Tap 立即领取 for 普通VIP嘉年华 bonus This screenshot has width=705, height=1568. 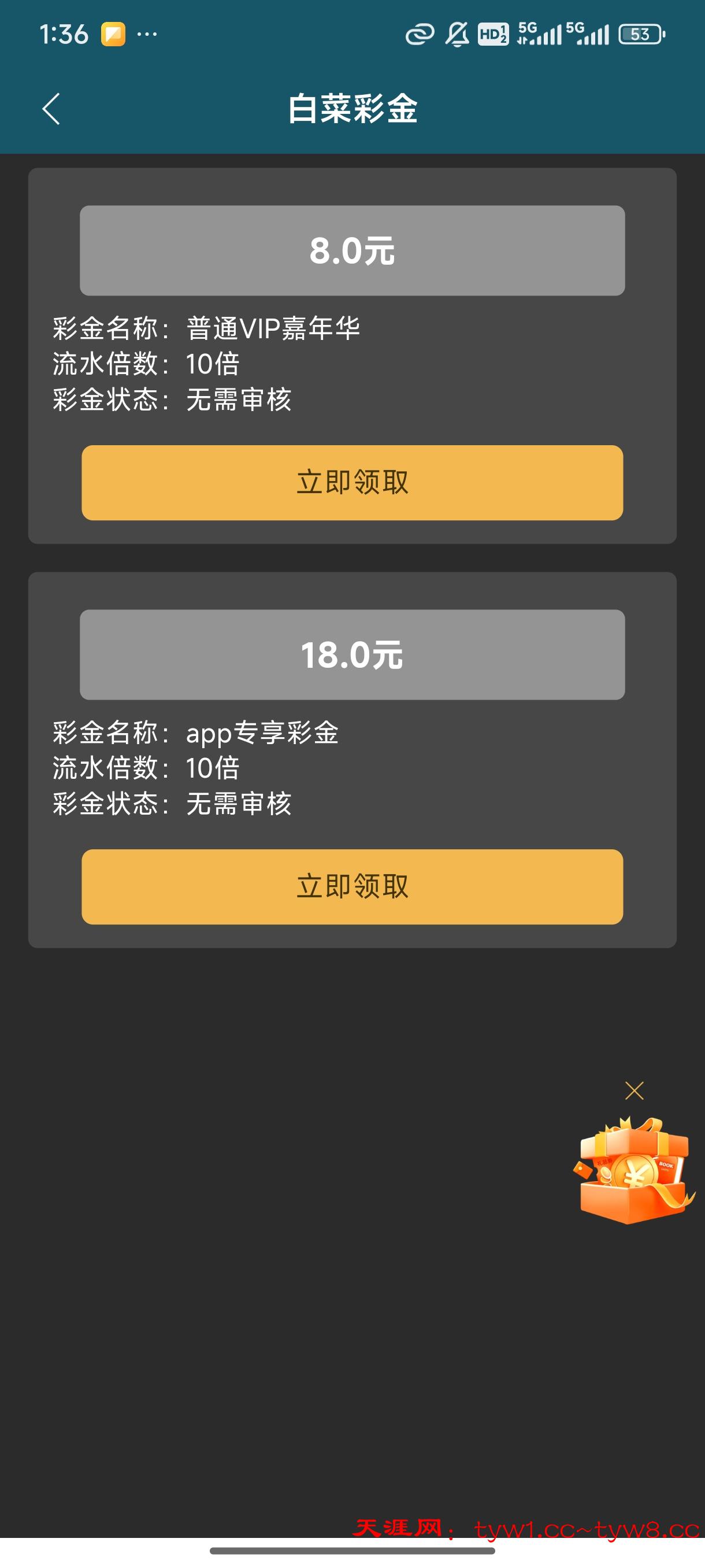pos(352,482)
